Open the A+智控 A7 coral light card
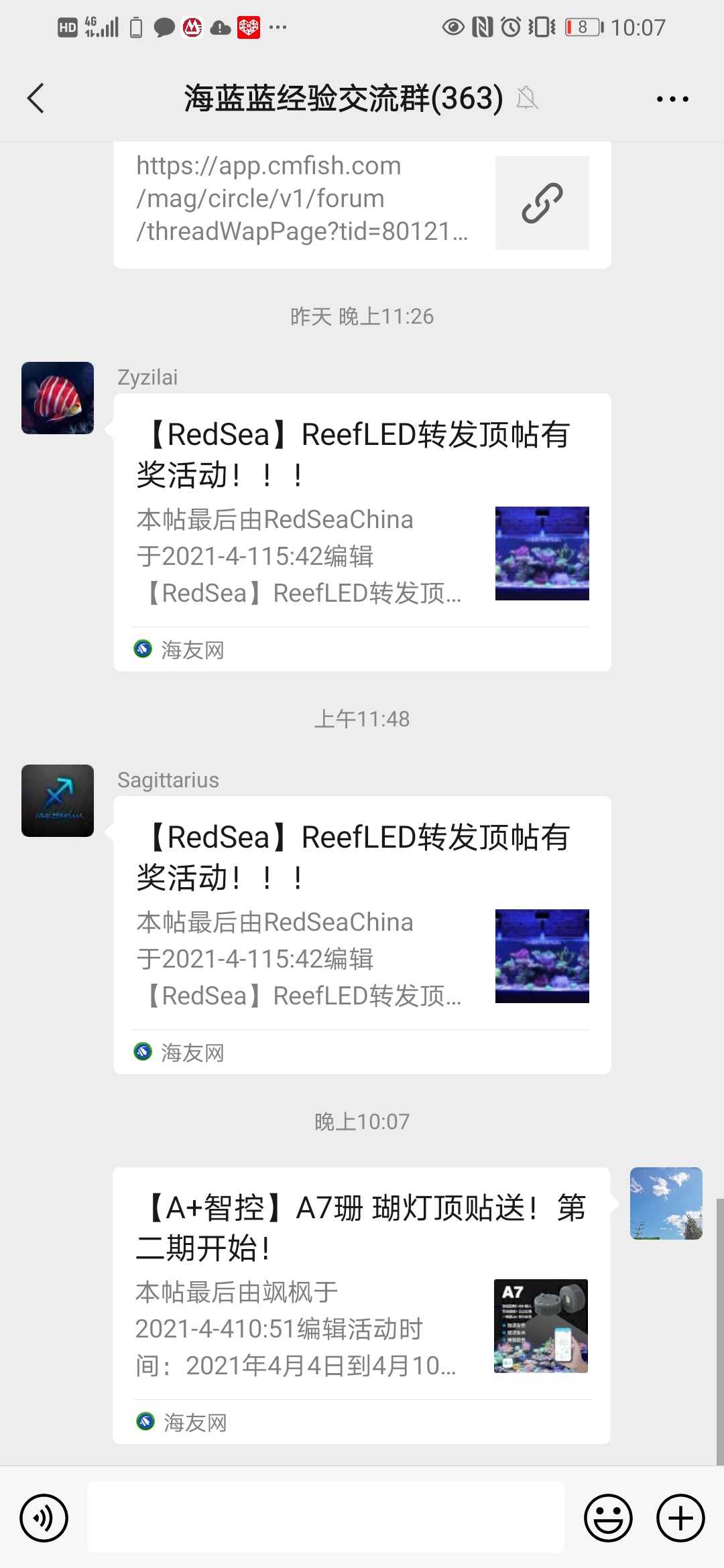This screenshot has height=1568, width=724. point(362,1305)
